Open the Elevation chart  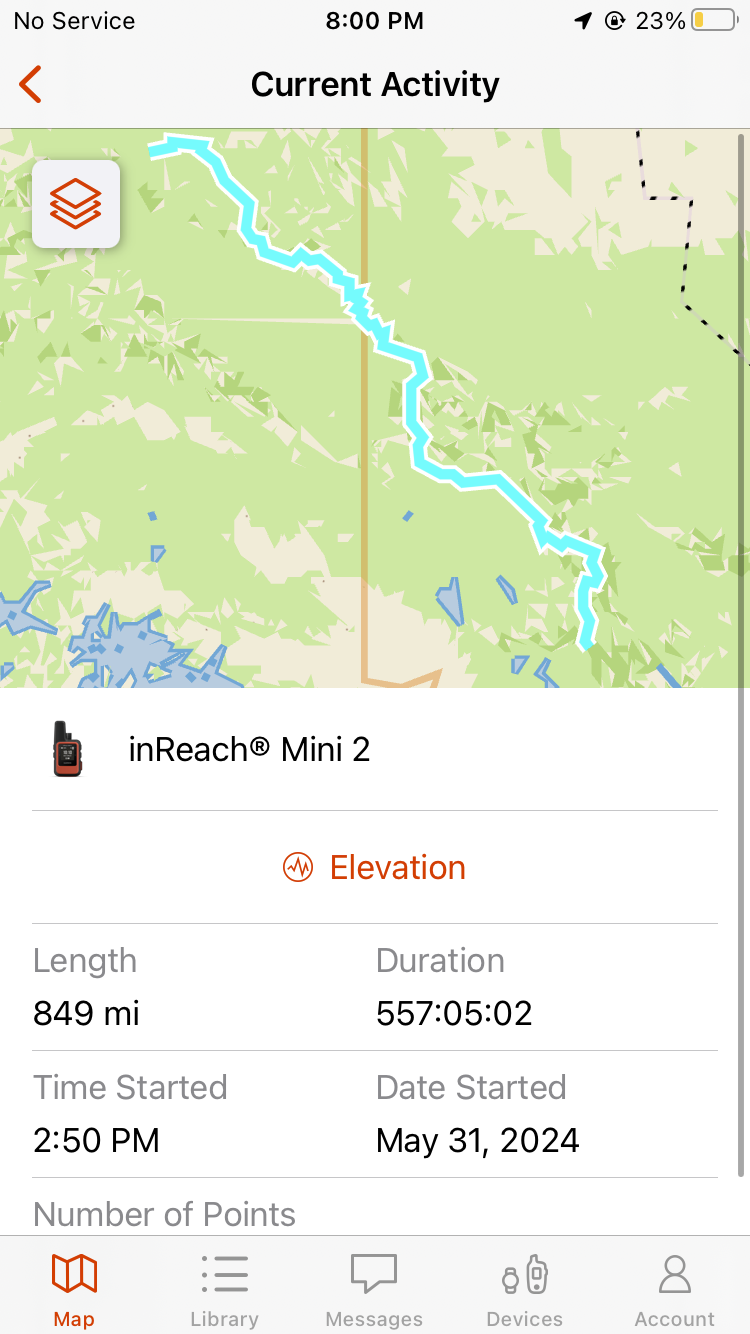(375, 867)
